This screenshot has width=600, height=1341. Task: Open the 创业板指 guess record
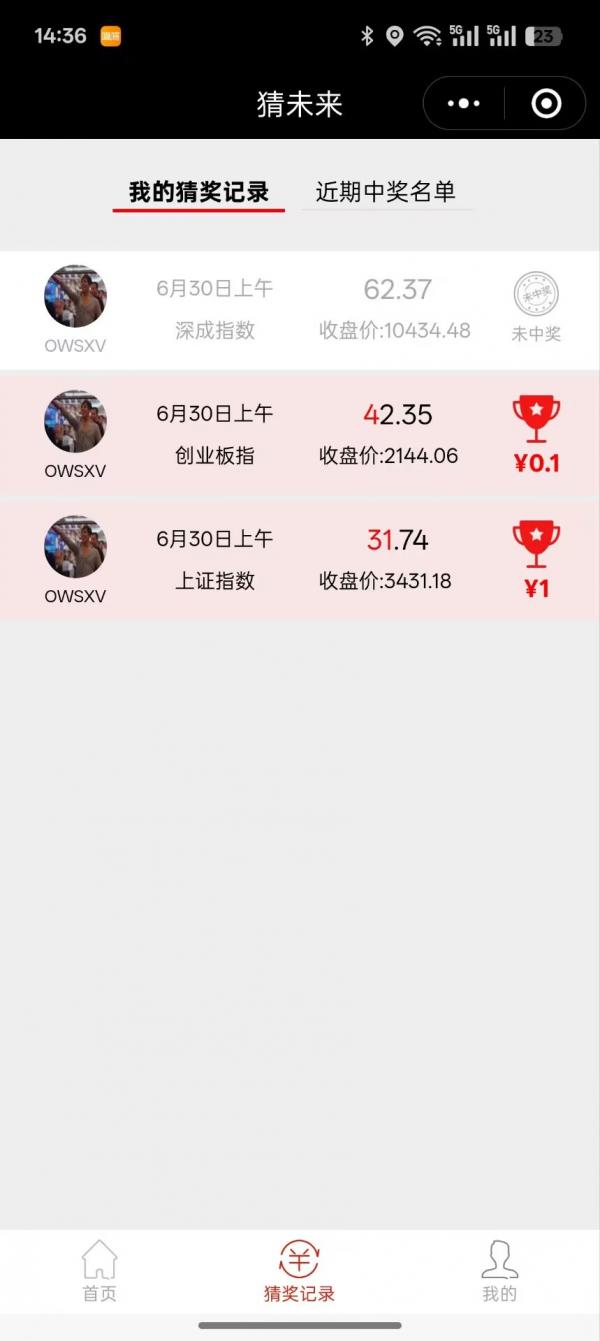coord(300,434)
